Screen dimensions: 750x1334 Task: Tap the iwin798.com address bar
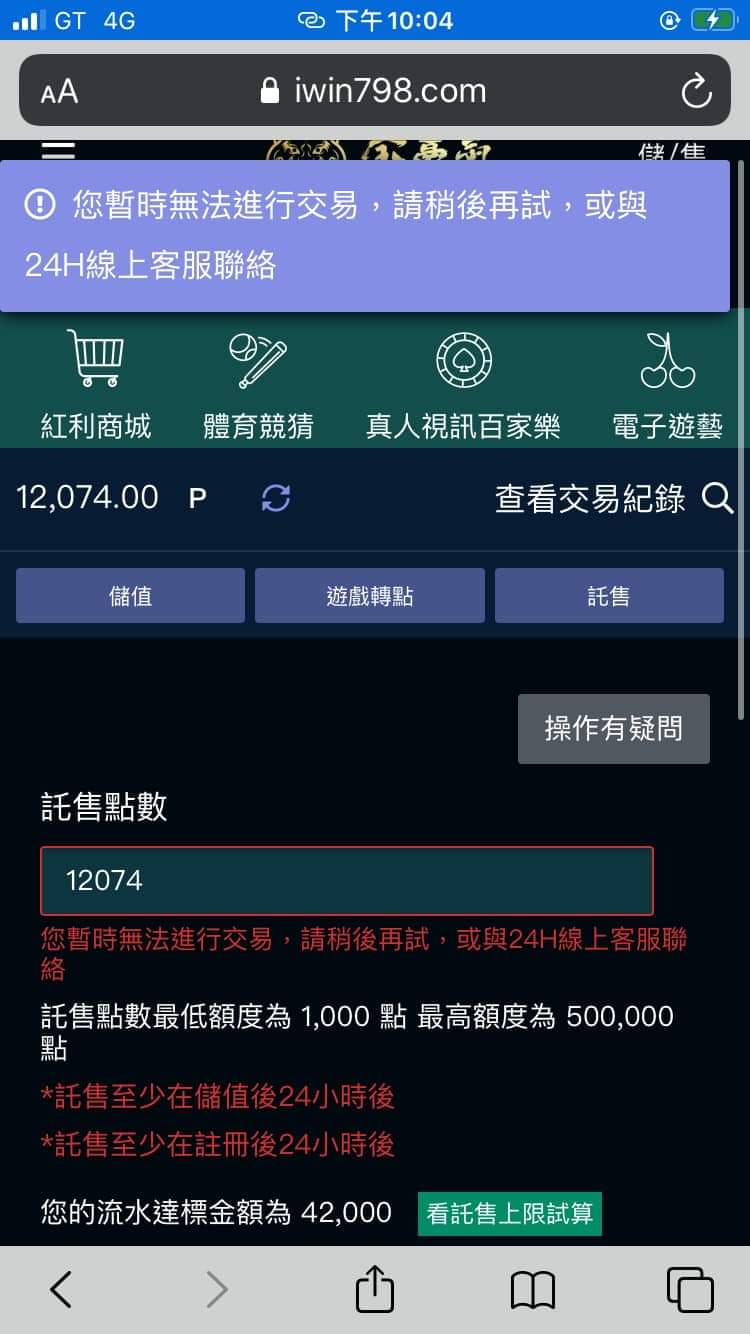click(x=375, y=92)
